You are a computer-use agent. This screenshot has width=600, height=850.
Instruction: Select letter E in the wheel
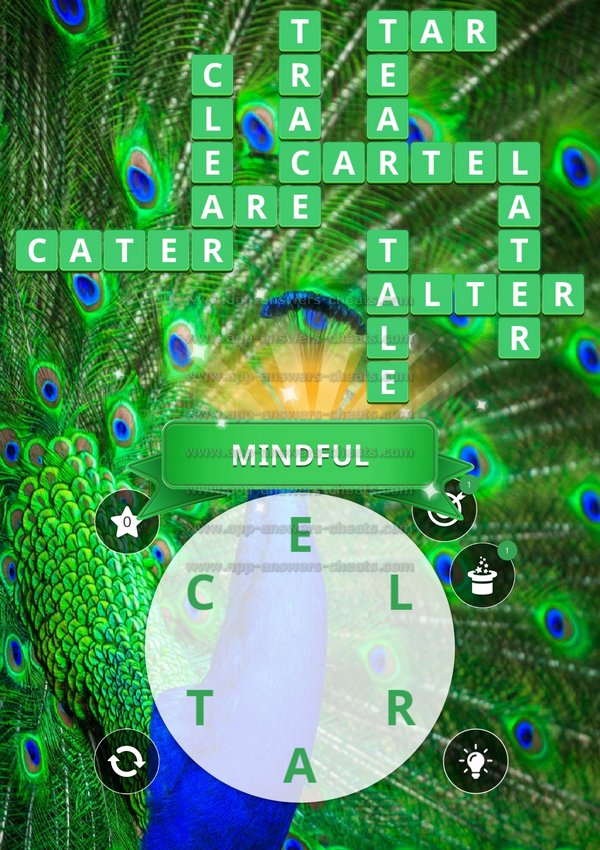pyautogui.click(x=299, y=538)
